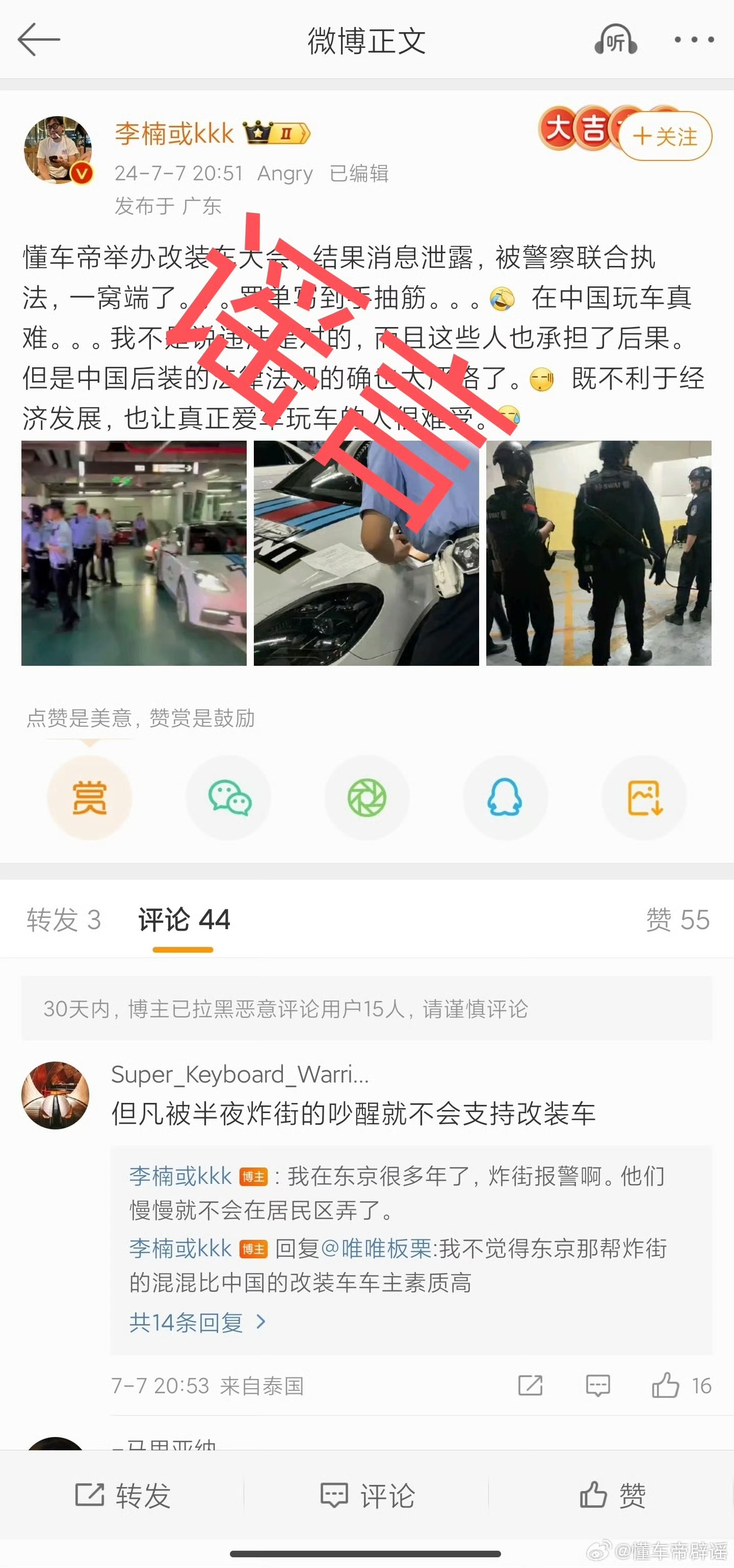This screenshot has height=1568, width=734.
Task: Open 李楠或kkk's profile avatar
Action: pyautogui.click(x=57, y=150)
